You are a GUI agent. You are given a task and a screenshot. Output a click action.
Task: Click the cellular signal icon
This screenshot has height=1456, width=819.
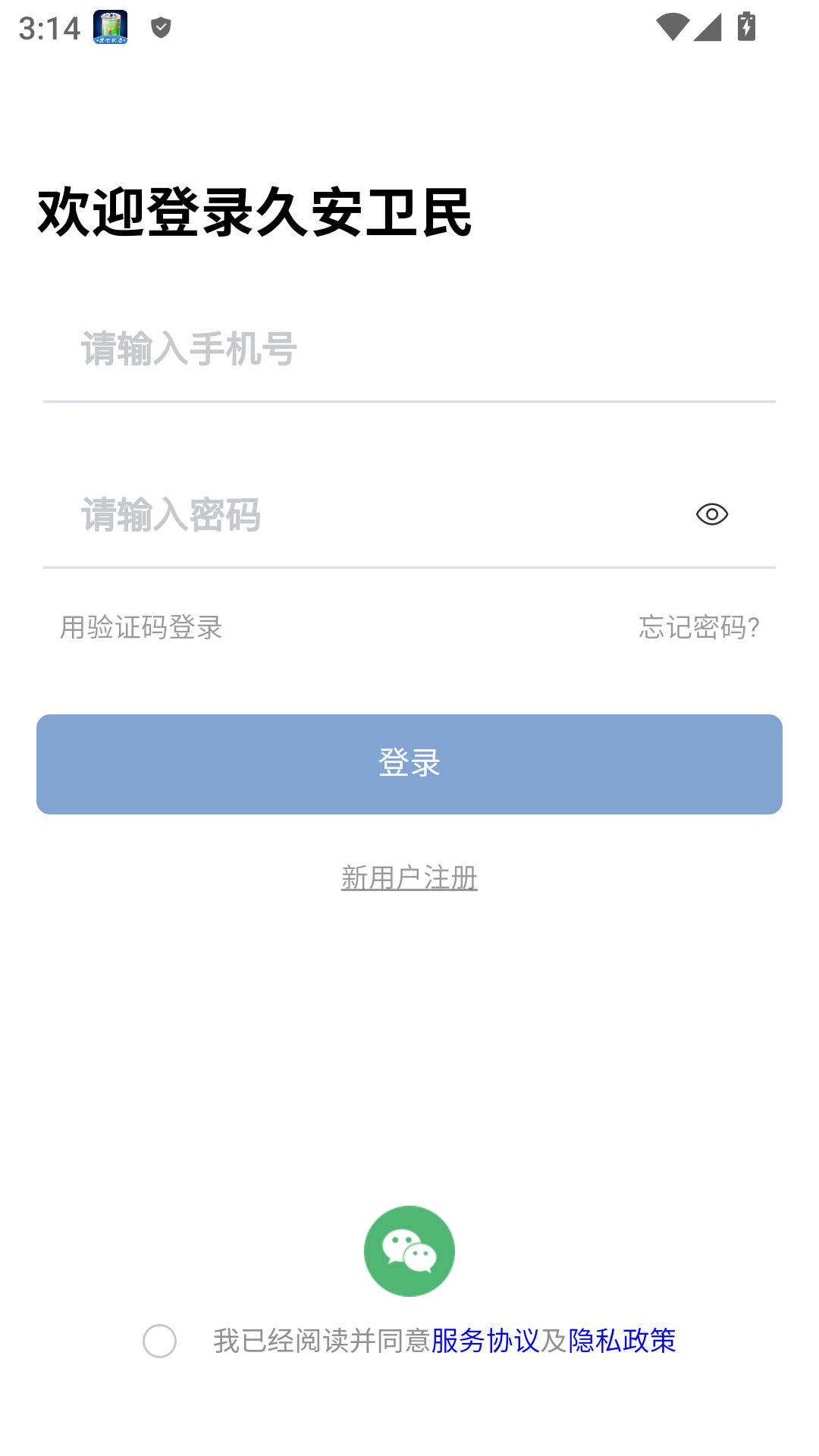click(708, 27)
